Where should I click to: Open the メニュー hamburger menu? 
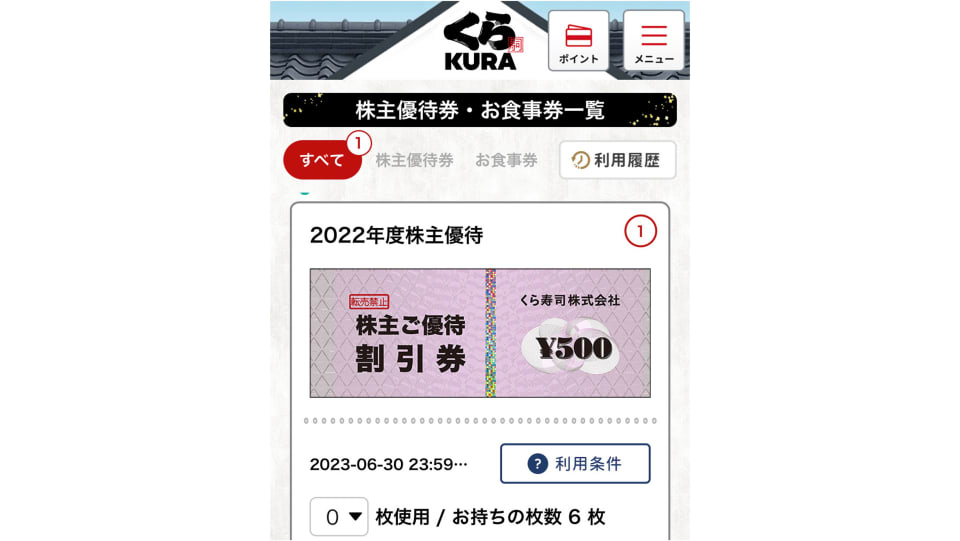click(x=653, y=41)
